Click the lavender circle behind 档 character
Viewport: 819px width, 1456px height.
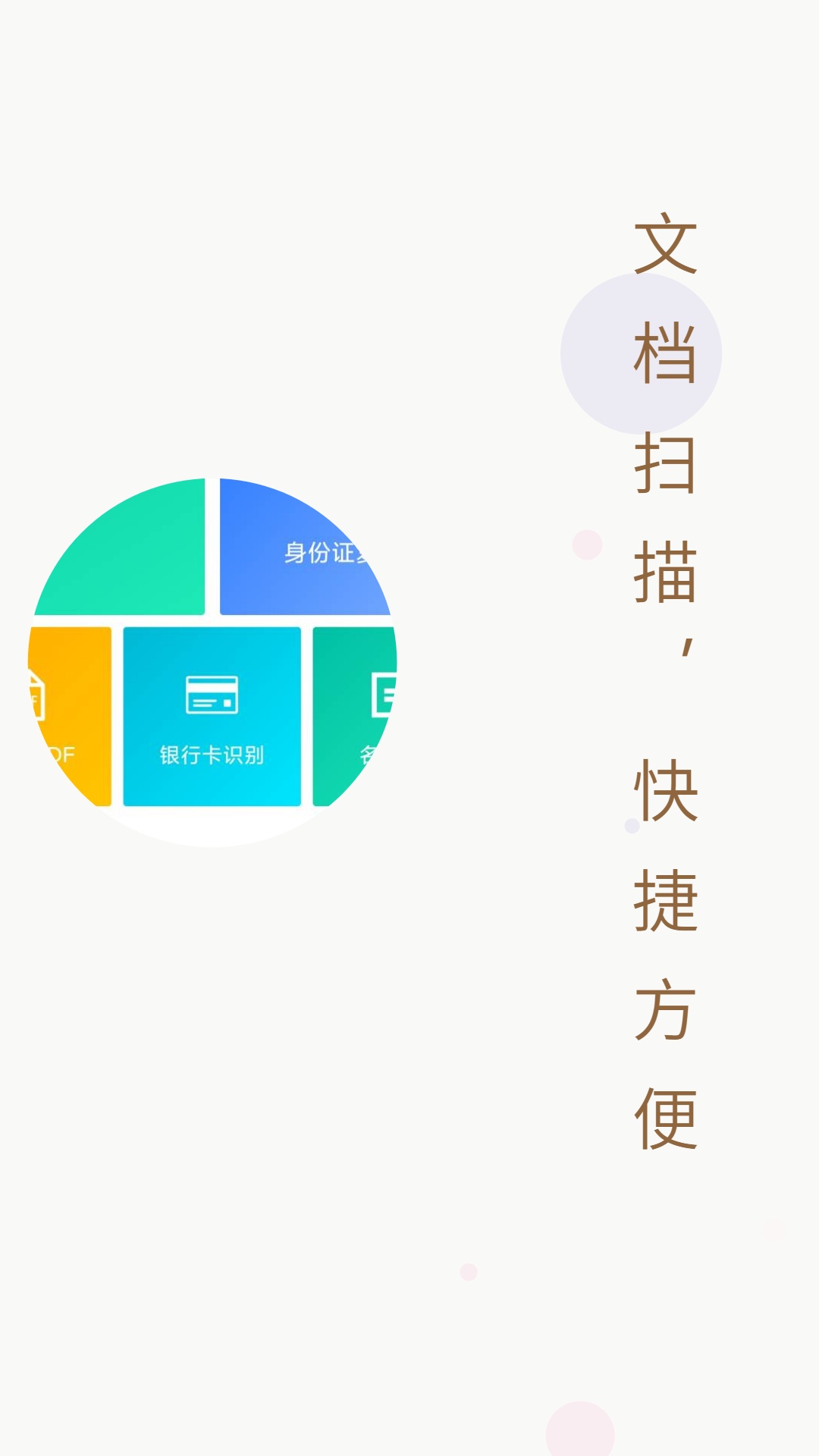[x=641, y=353]
